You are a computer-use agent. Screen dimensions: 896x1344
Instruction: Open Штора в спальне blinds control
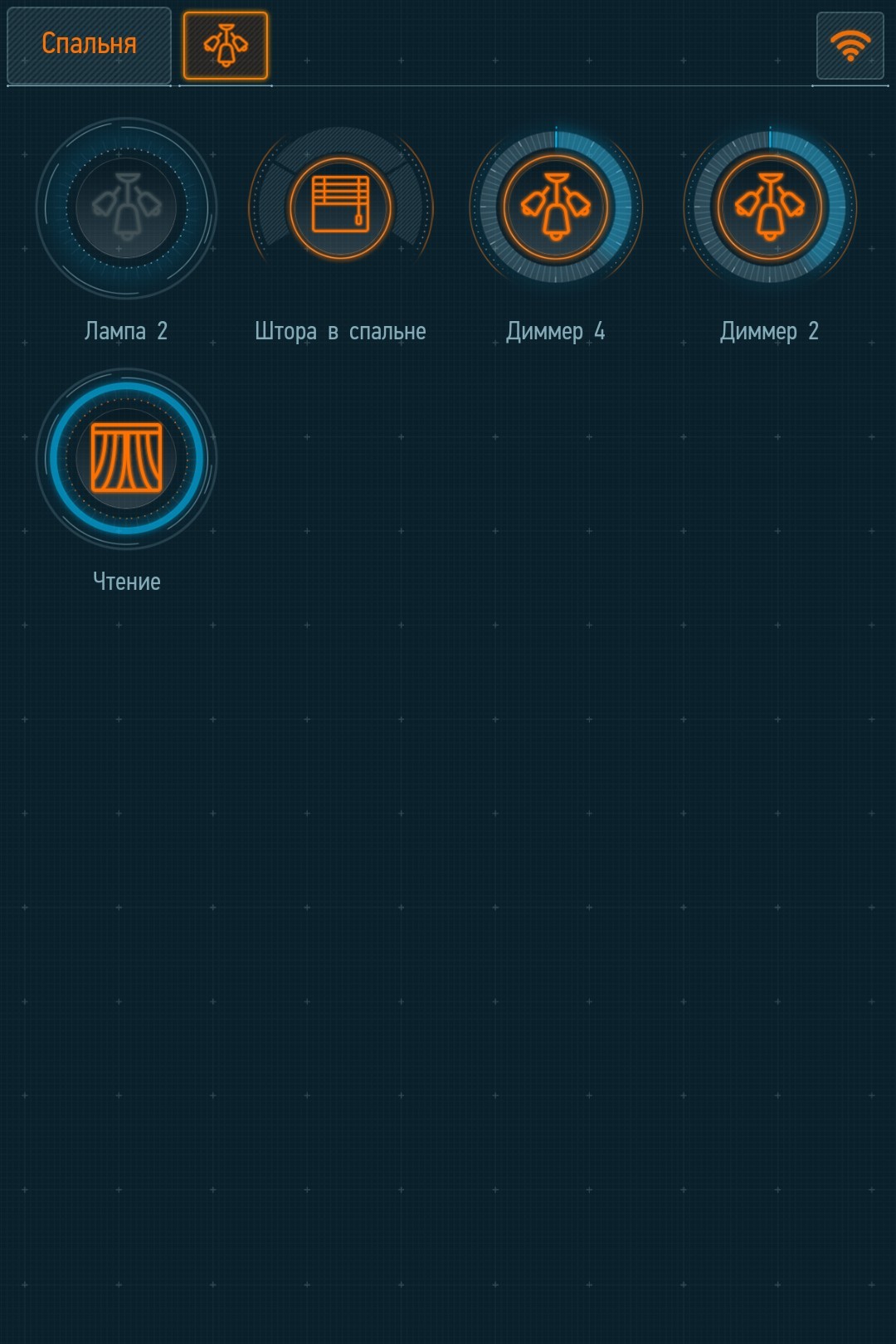(x=340, y=207)
